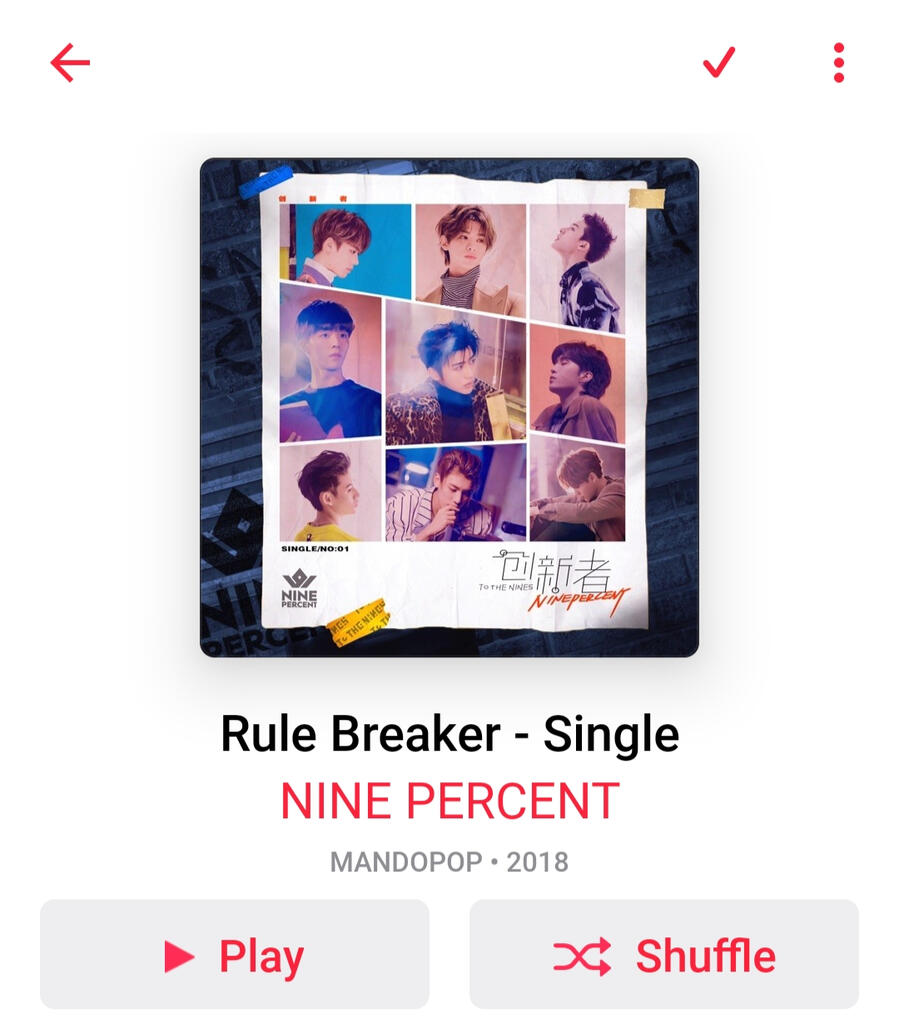Image resolution: width=899 pixels, height=1034 pixels.
Task: Open the NINE PERCENT artist page
Action: click(449, 801)
